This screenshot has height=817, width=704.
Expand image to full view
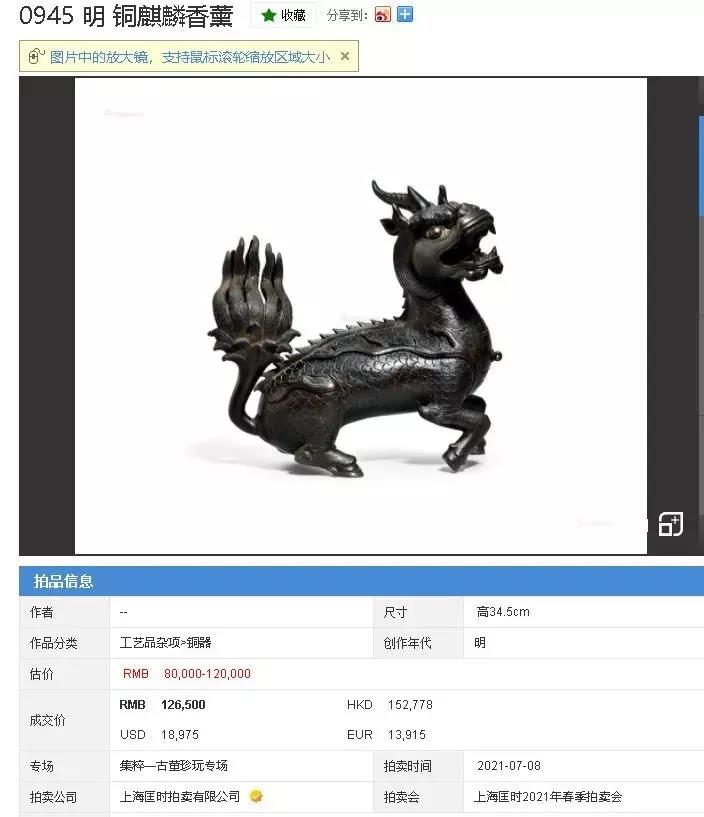(670, 524)
